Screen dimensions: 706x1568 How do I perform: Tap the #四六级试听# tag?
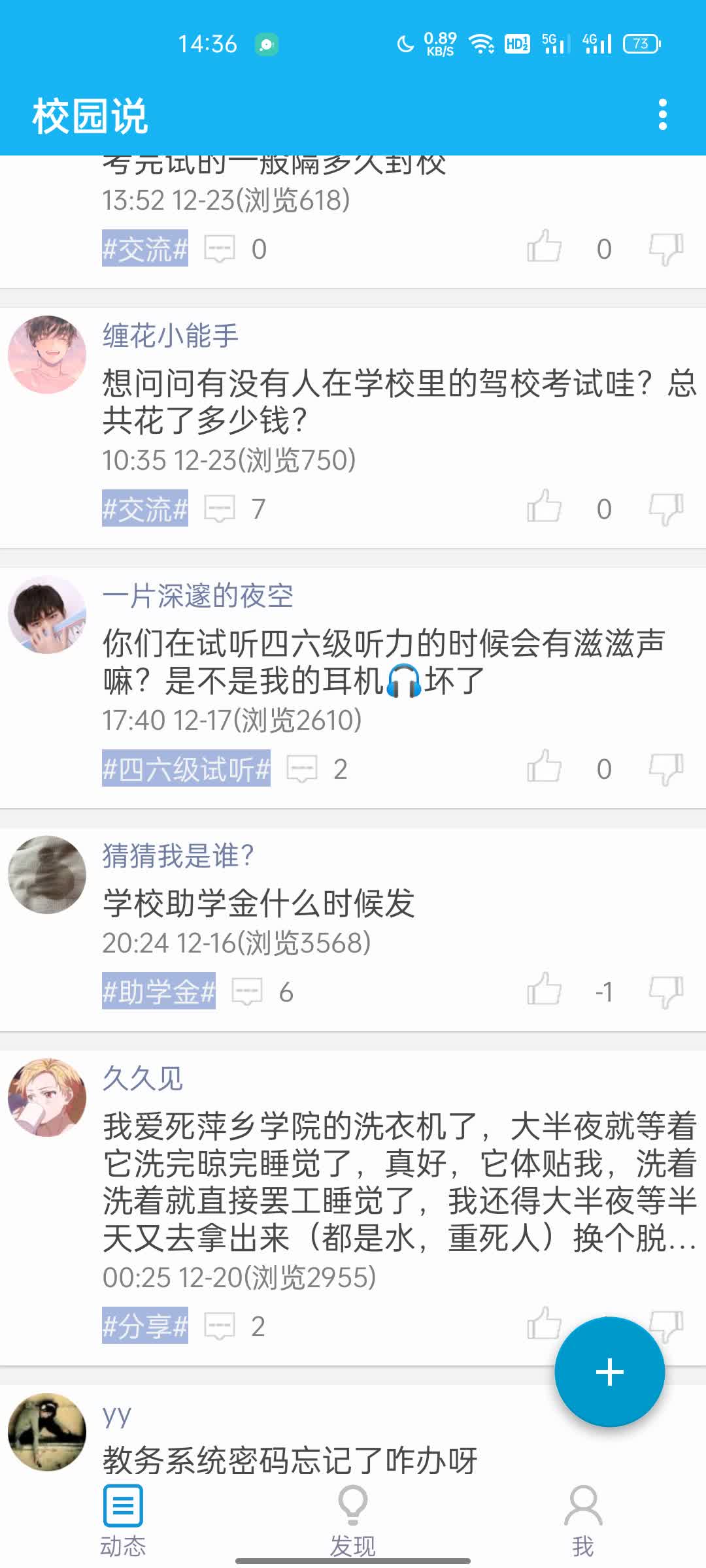click(x=186, y=768)
